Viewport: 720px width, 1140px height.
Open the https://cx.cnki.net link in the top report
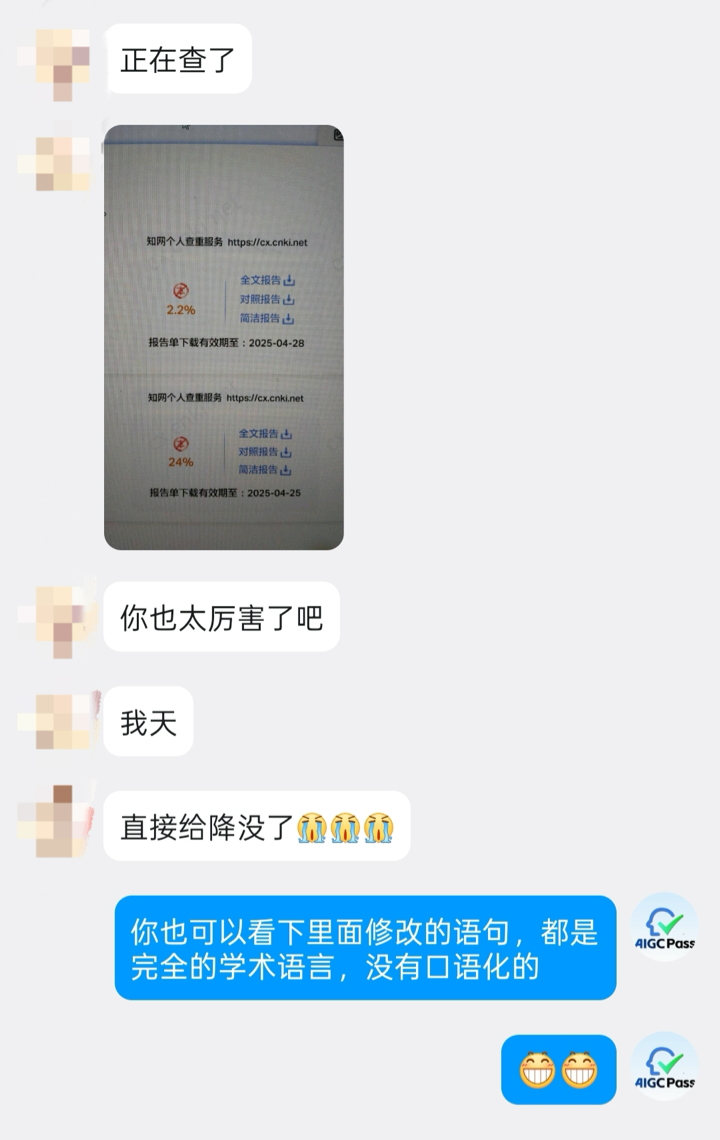click(x=267, y=241)
